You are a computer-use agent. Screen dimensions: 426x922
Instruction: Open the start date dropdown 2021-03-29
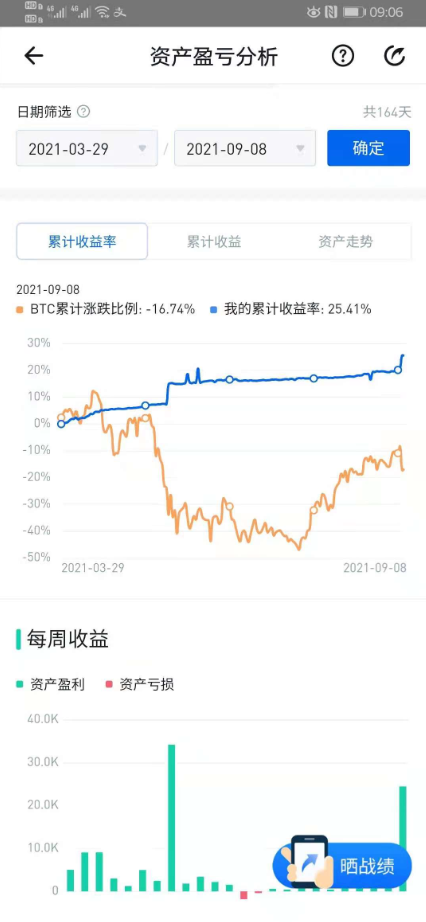[87, 148]
